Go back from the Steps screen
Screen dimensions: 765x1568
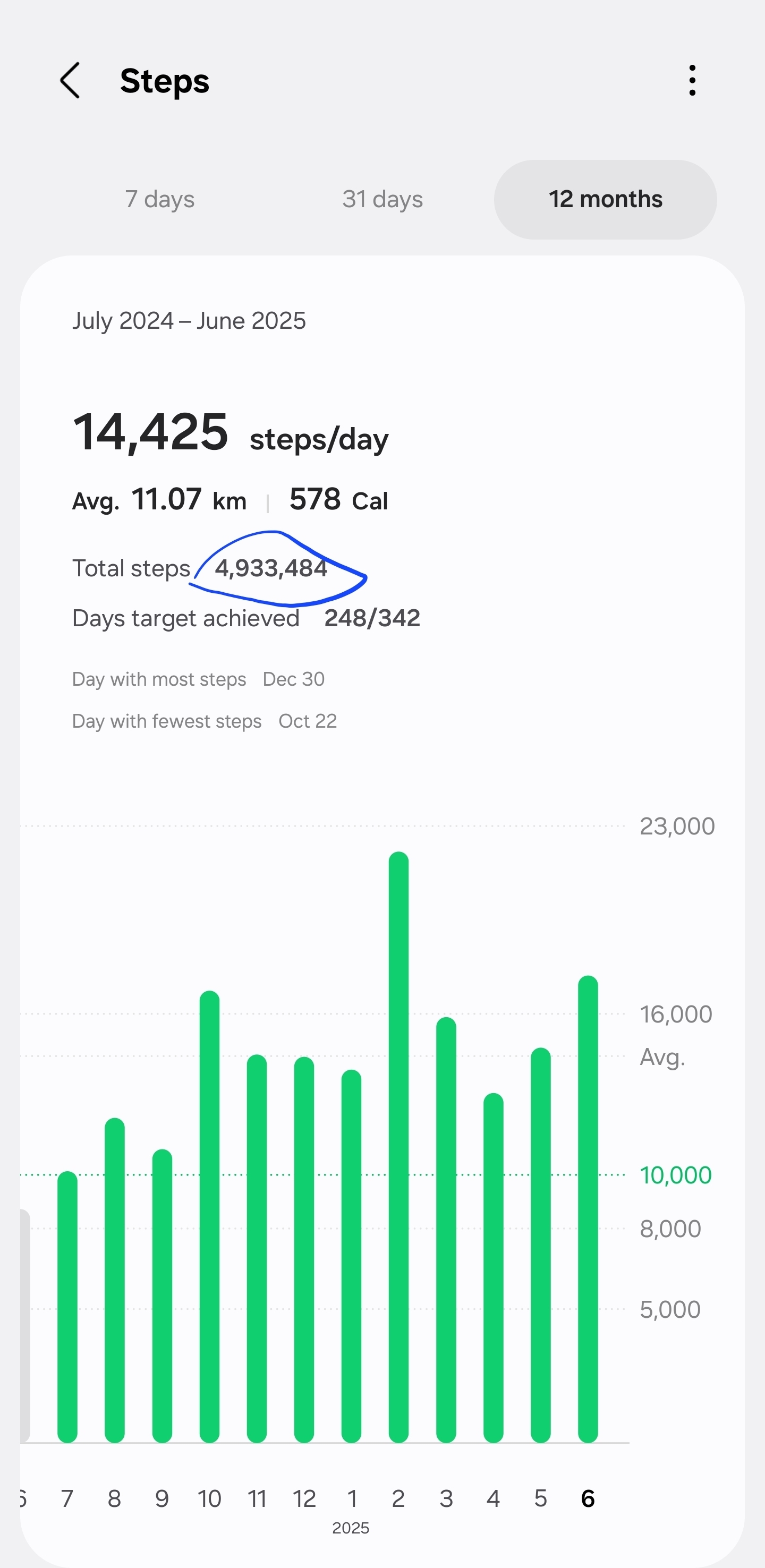coord(70,80)
